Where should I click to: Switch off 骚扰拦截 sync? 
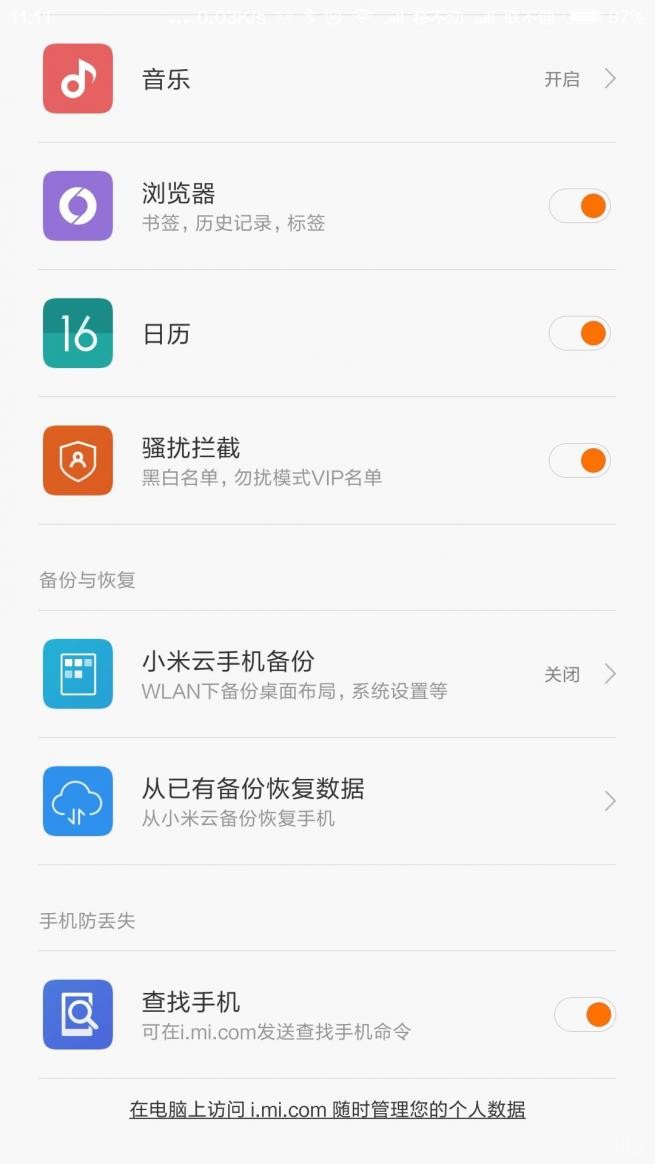coord(580,461)
